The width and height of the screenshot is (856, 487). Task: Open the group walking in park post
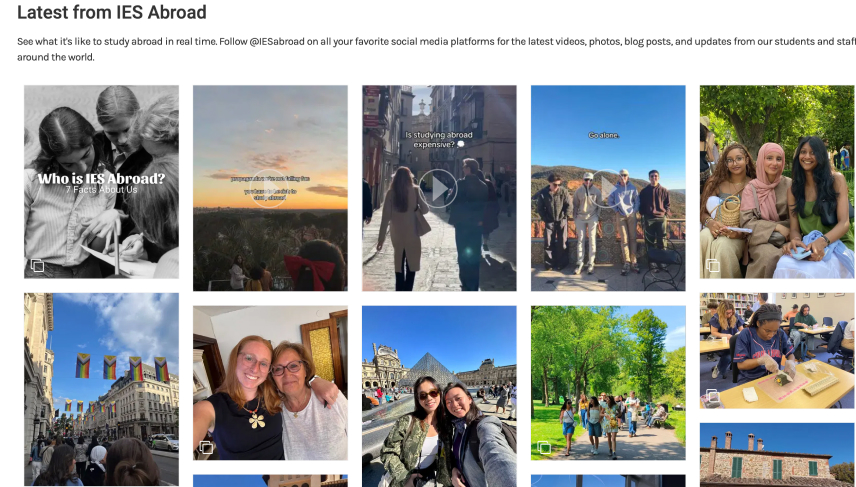[x=607, y=383]
